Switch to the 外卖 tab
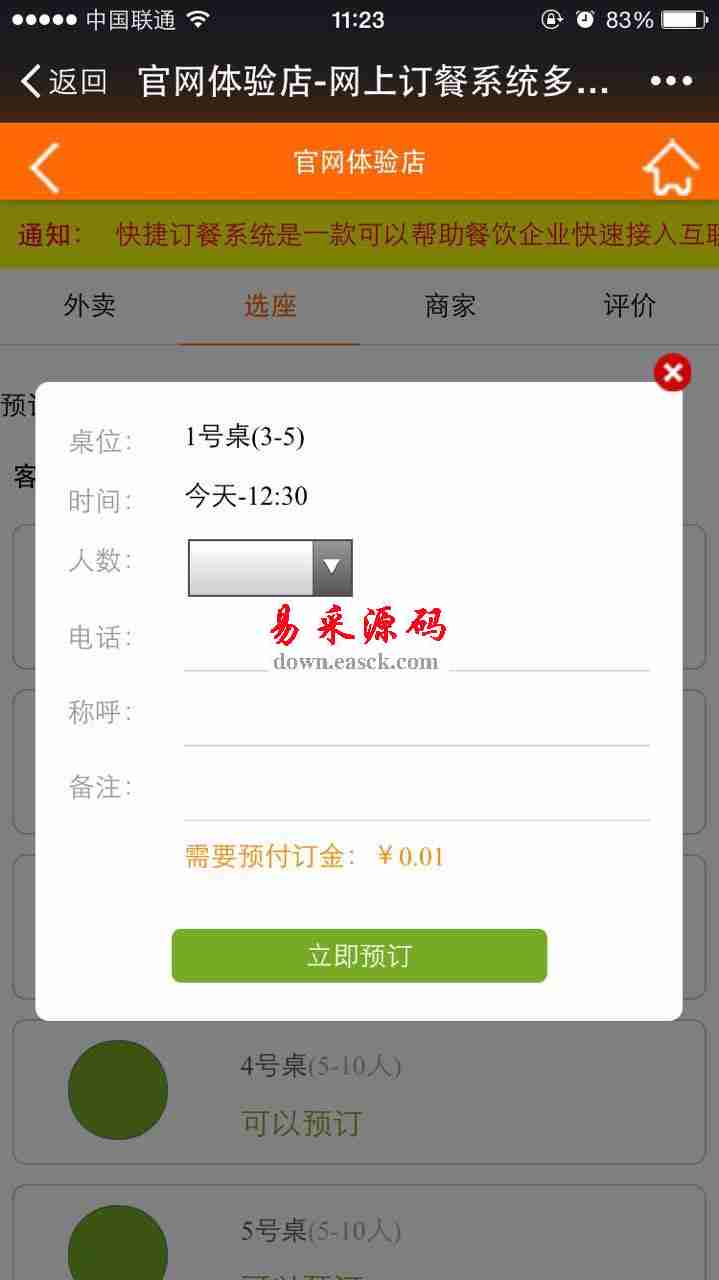Viewport: 719px width, 1280px height. pos(90,306)
